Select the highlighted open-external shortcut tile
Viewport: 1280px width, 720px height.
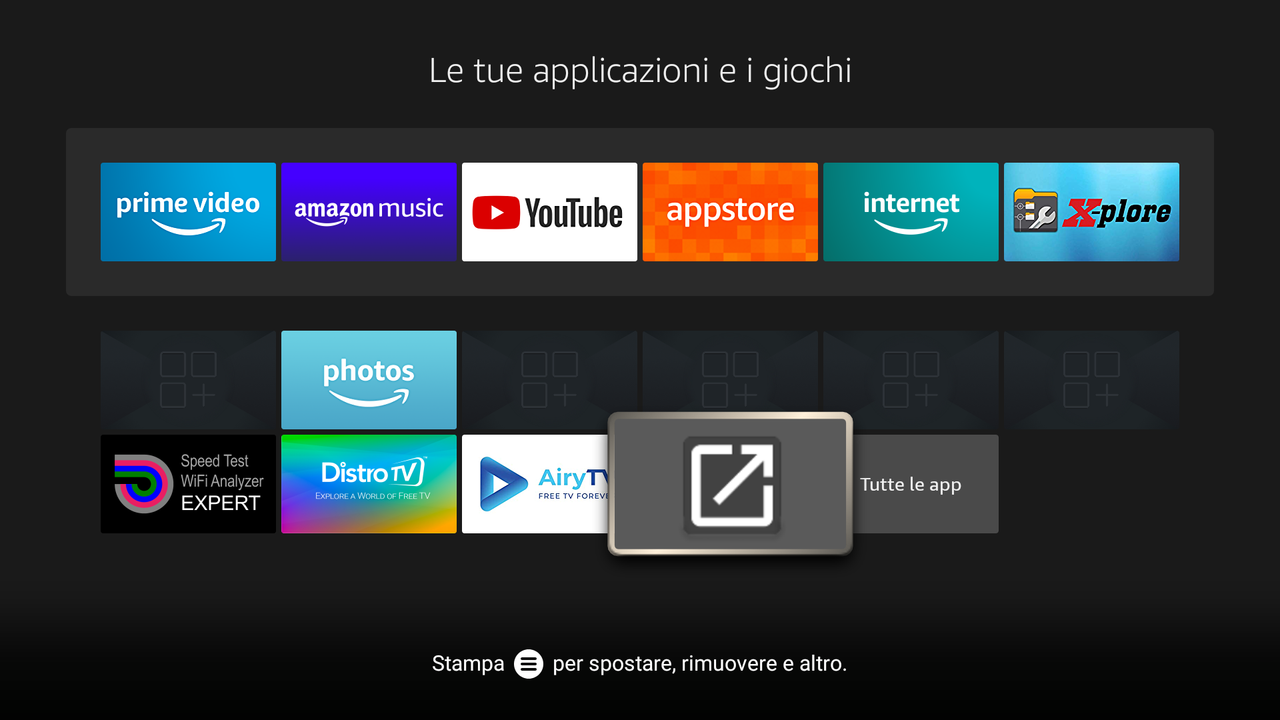point(730,484)
